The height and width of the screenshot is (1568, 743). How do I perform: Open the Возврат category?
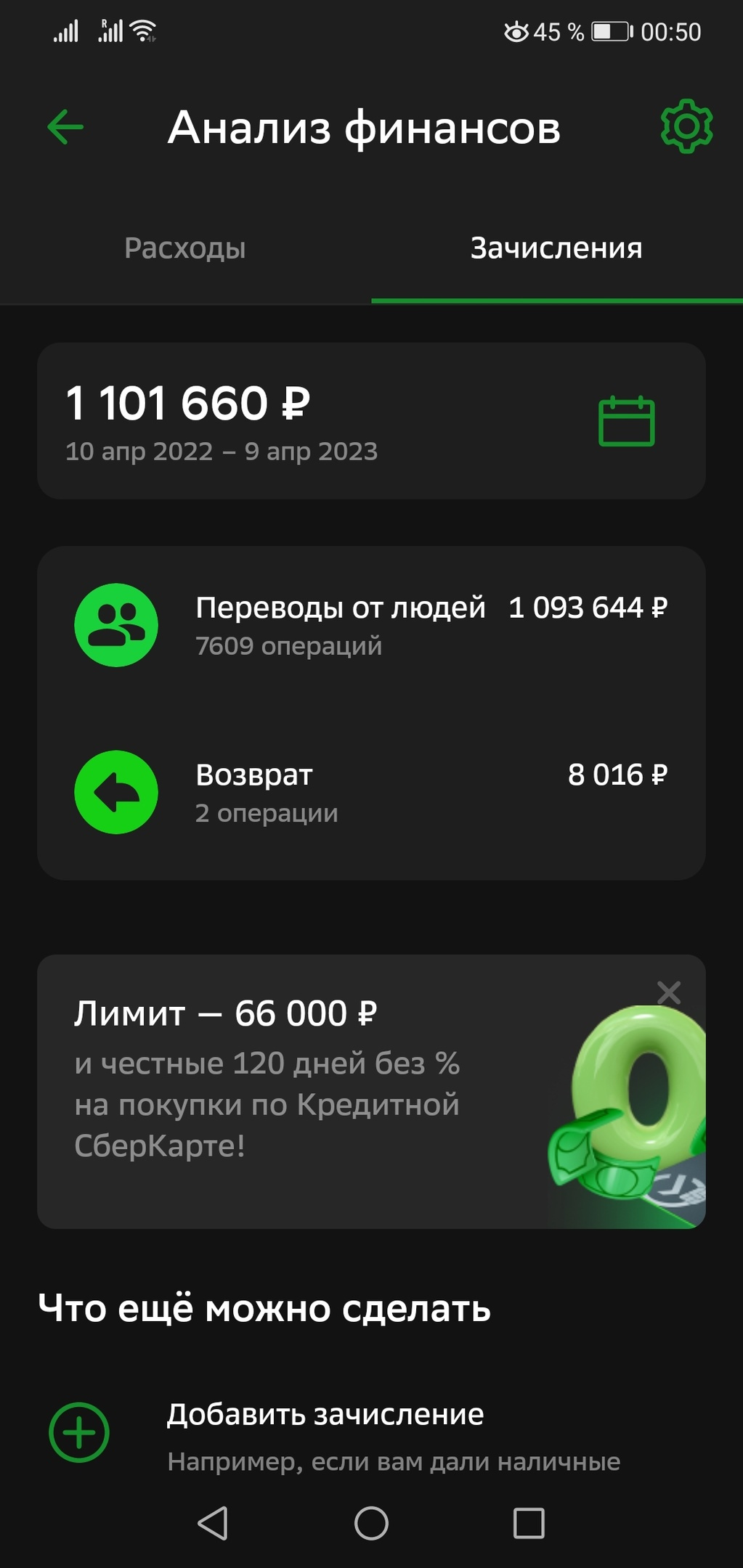(370, 792)
